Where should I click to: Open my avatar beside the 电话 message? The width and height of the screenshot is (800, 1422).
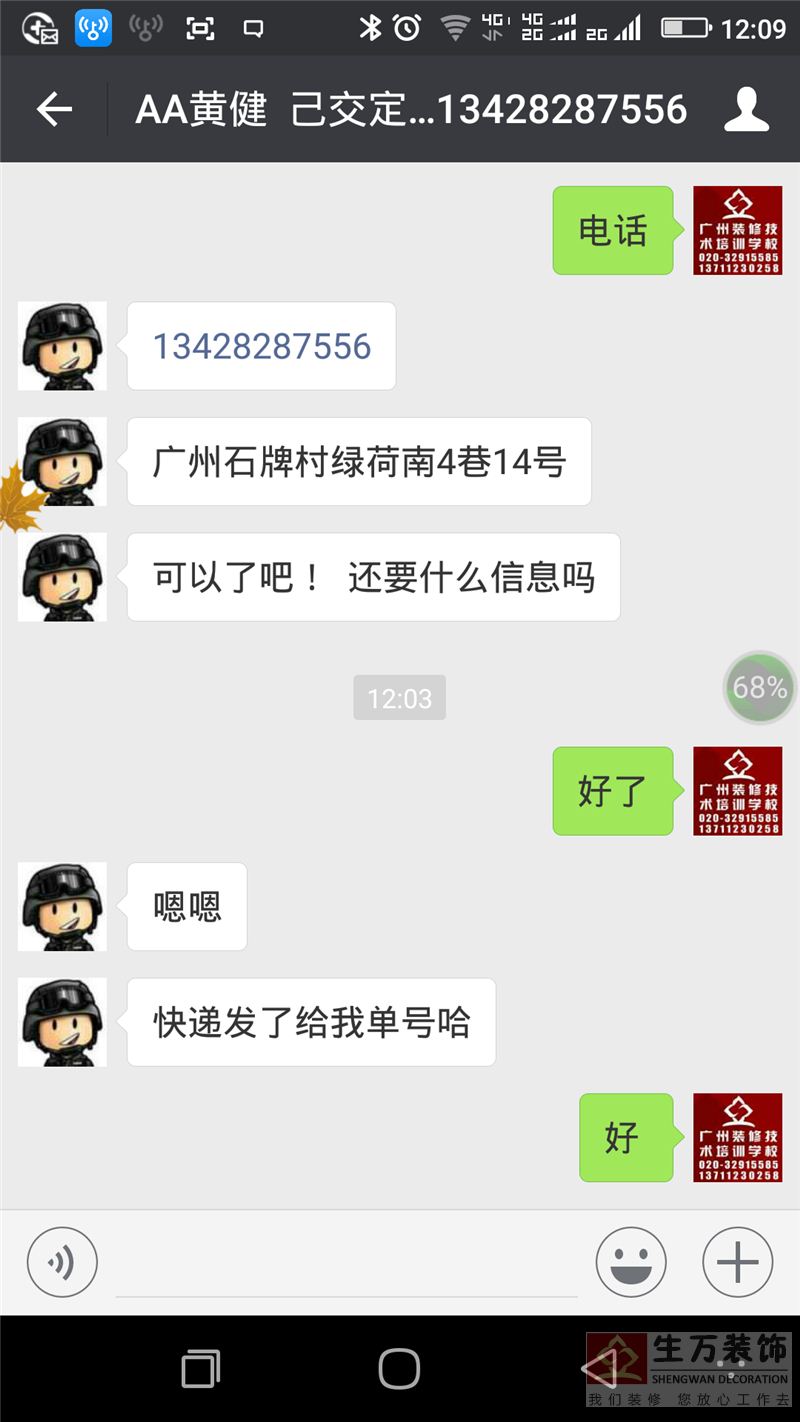coord(738,231)
